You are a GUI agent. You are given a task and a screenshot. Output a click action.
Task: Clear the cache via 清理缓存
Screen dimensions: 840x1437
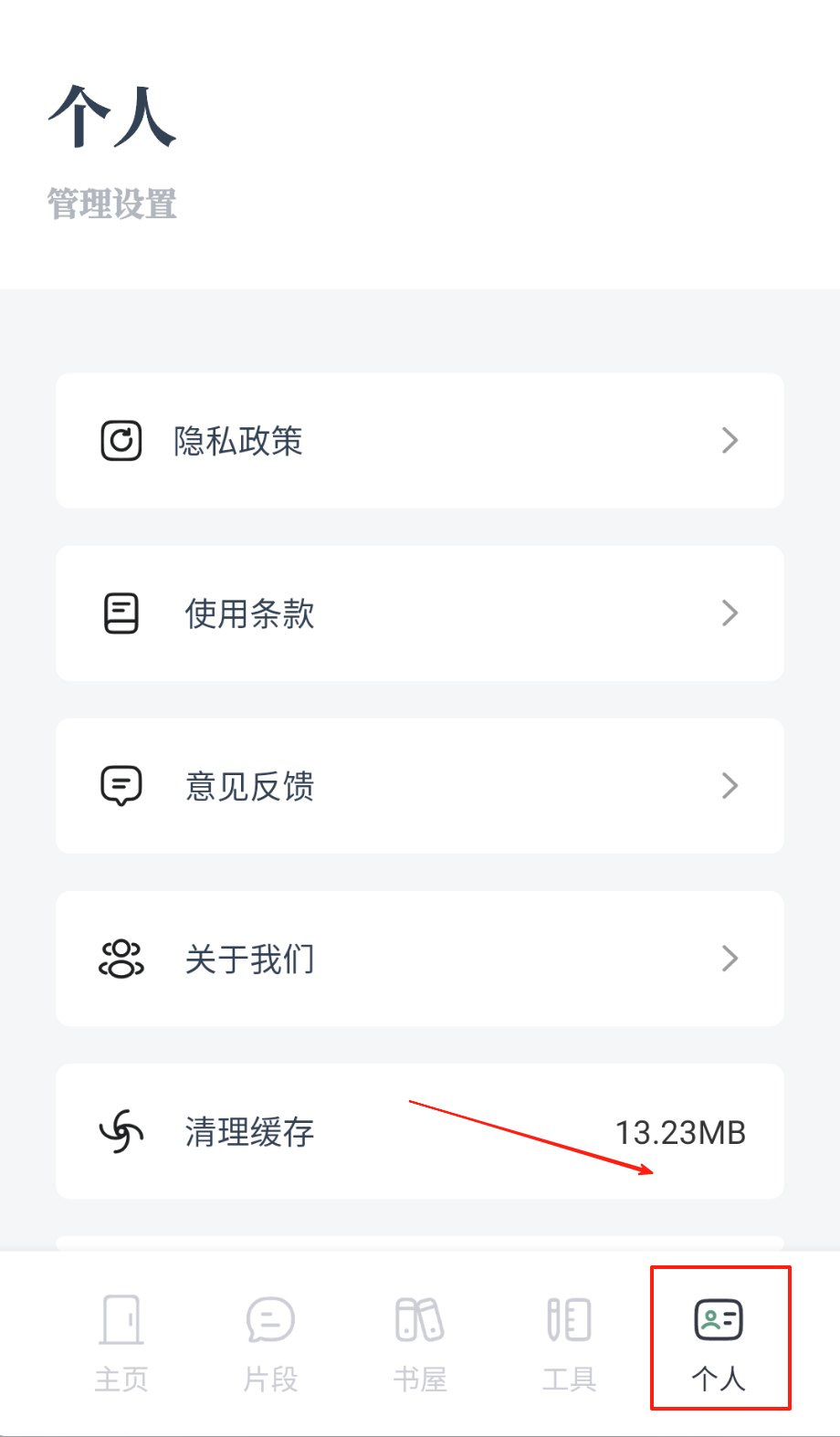click(419, 1132)
